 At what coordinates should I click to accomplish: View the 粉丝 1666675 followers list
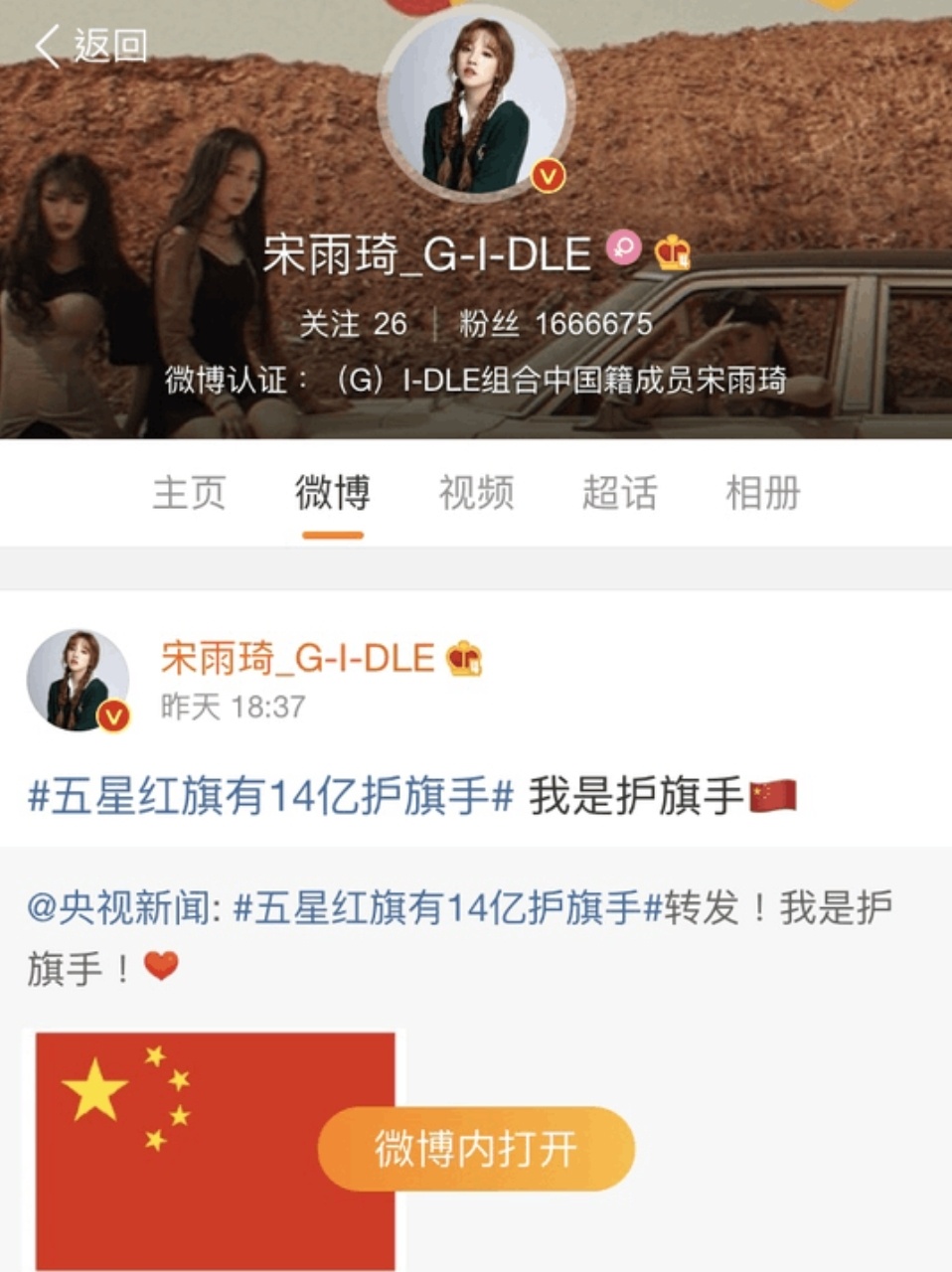(555, 324)
